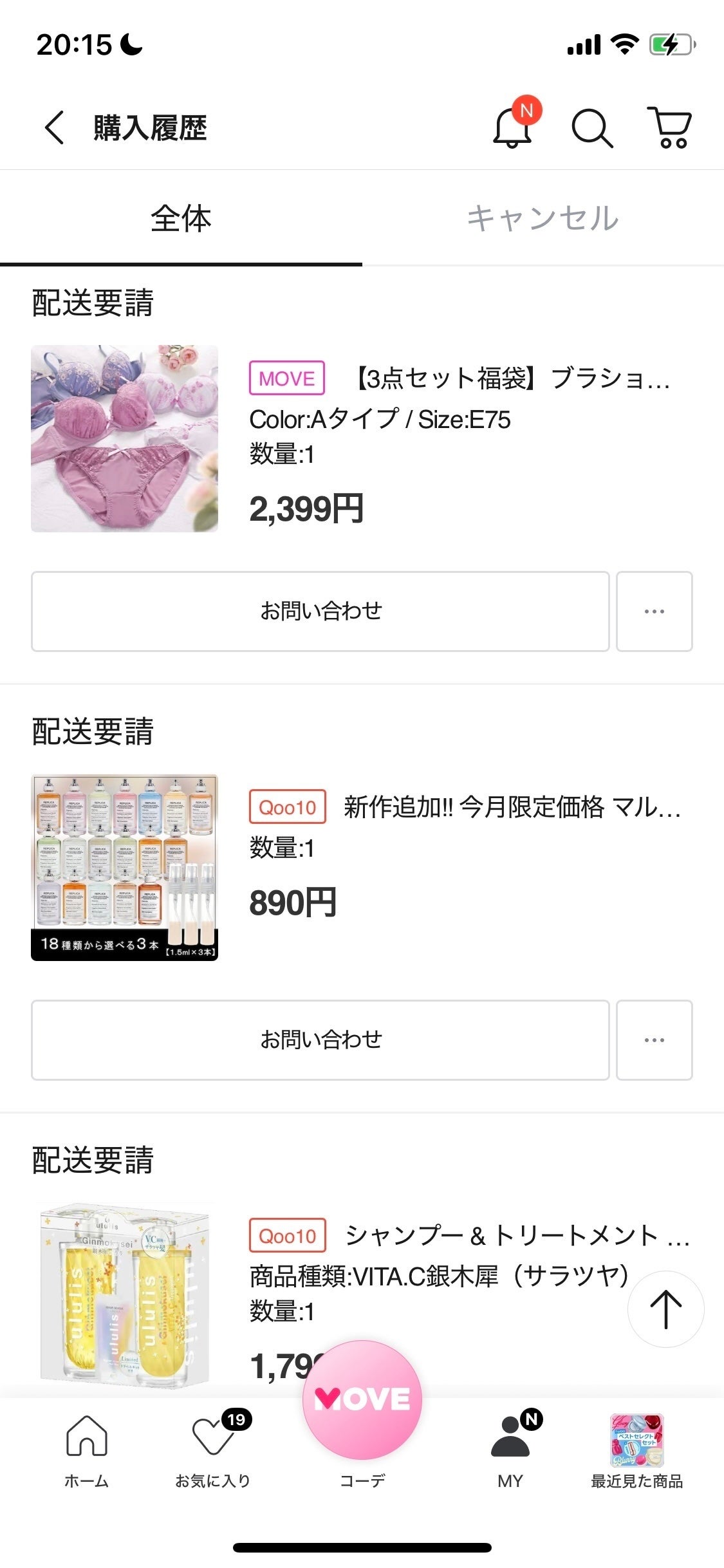Open the notifications bell
The height and width of the screenshot is (1568, 724).
coord(512,127)
